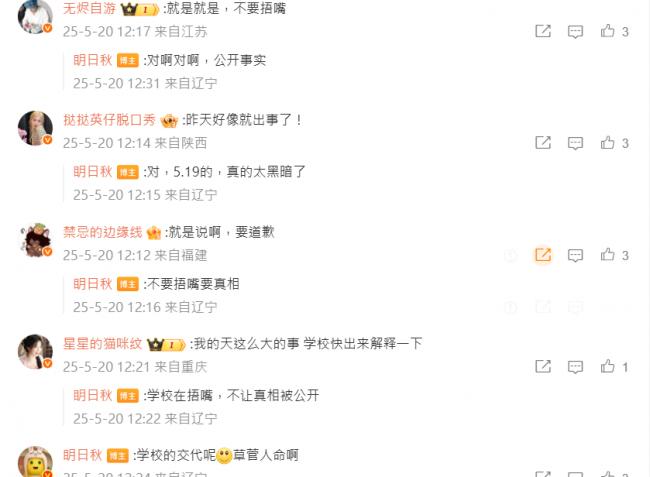Like the comment by 无烬自游
Screen dimensions: 650x477
click(608, 32)
